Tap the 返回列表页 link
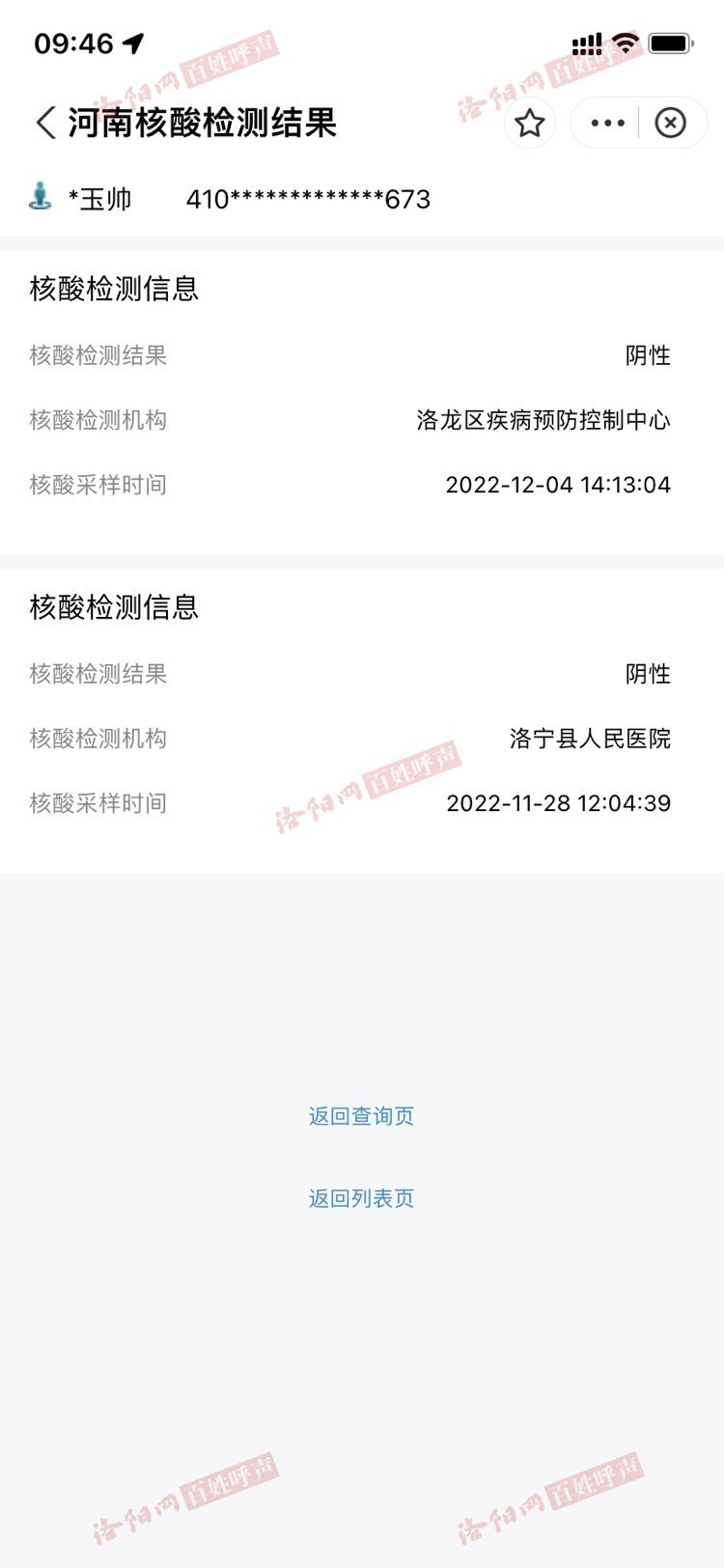The height and width of the screenshot is (1568, 724). [x=361, y=1198]
